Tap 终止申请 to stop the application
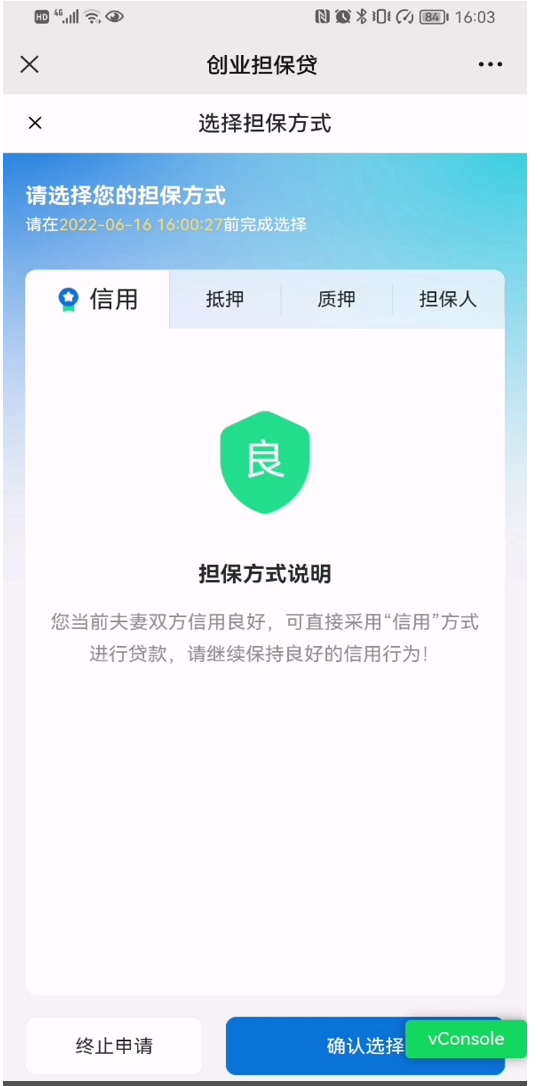Viewport: 538px width, 1086px height. [x=114, y=1045]
